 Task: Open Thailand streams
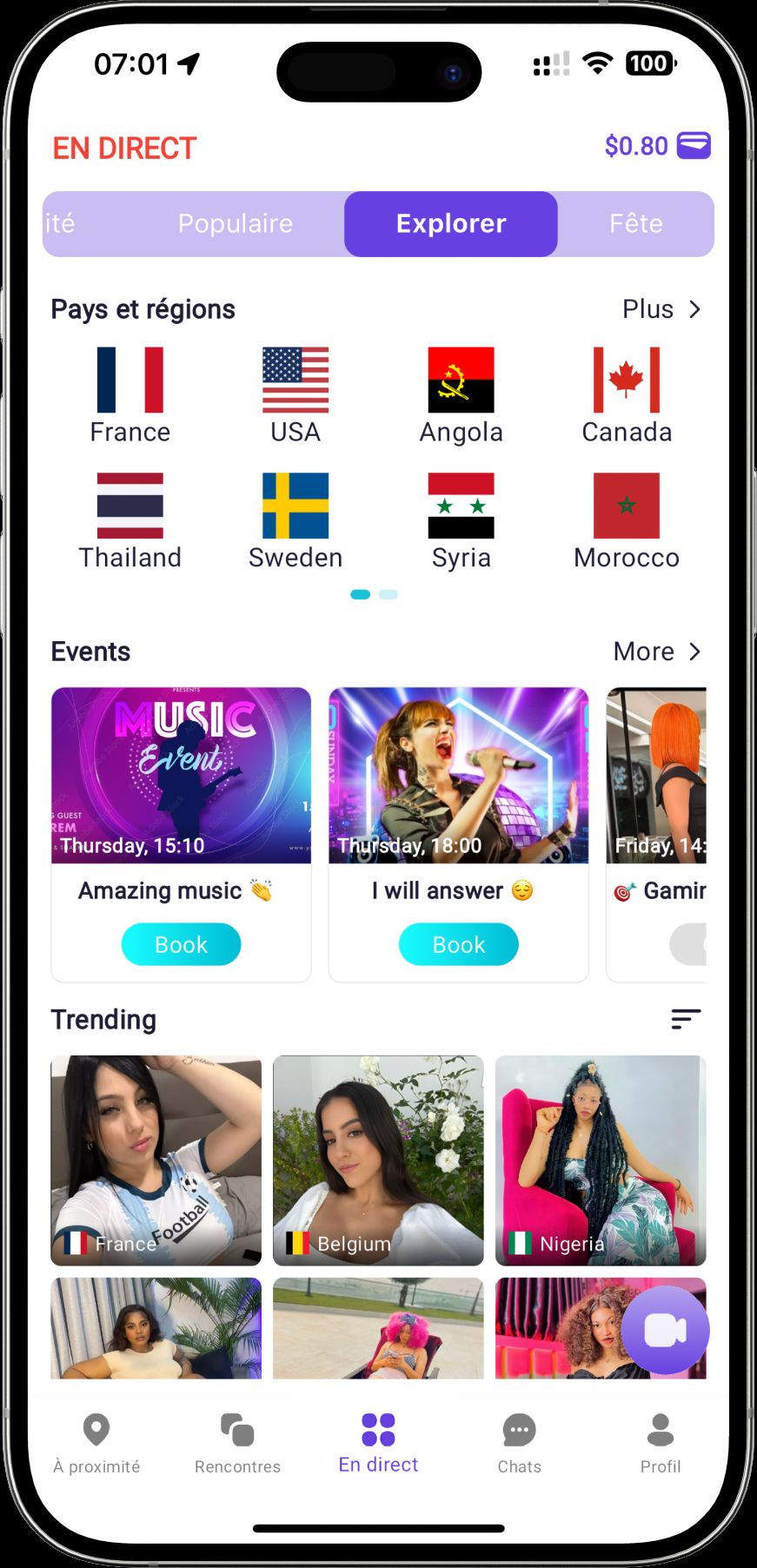point(130,520)
